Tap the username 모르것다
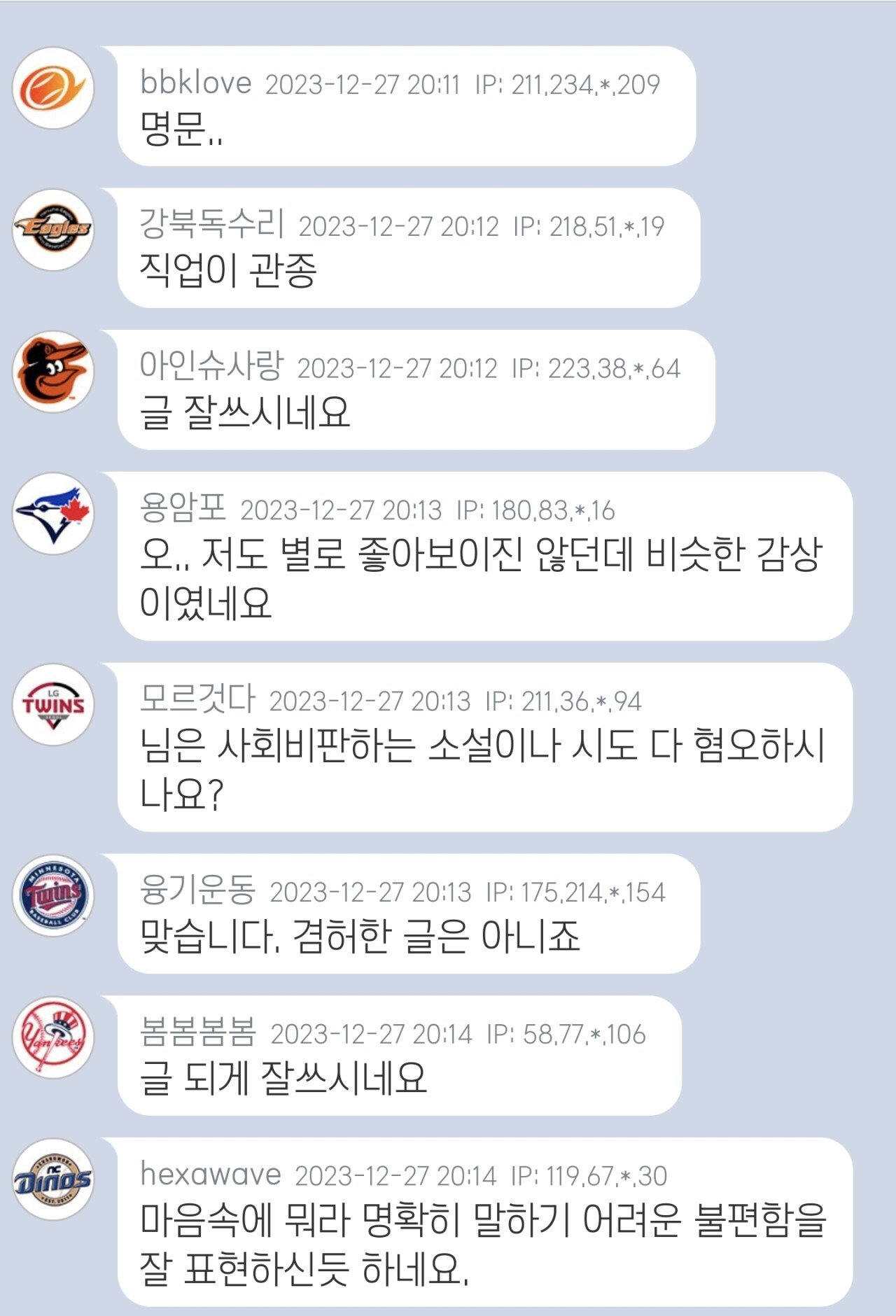 pyautogui.click(x=197, y=699)
